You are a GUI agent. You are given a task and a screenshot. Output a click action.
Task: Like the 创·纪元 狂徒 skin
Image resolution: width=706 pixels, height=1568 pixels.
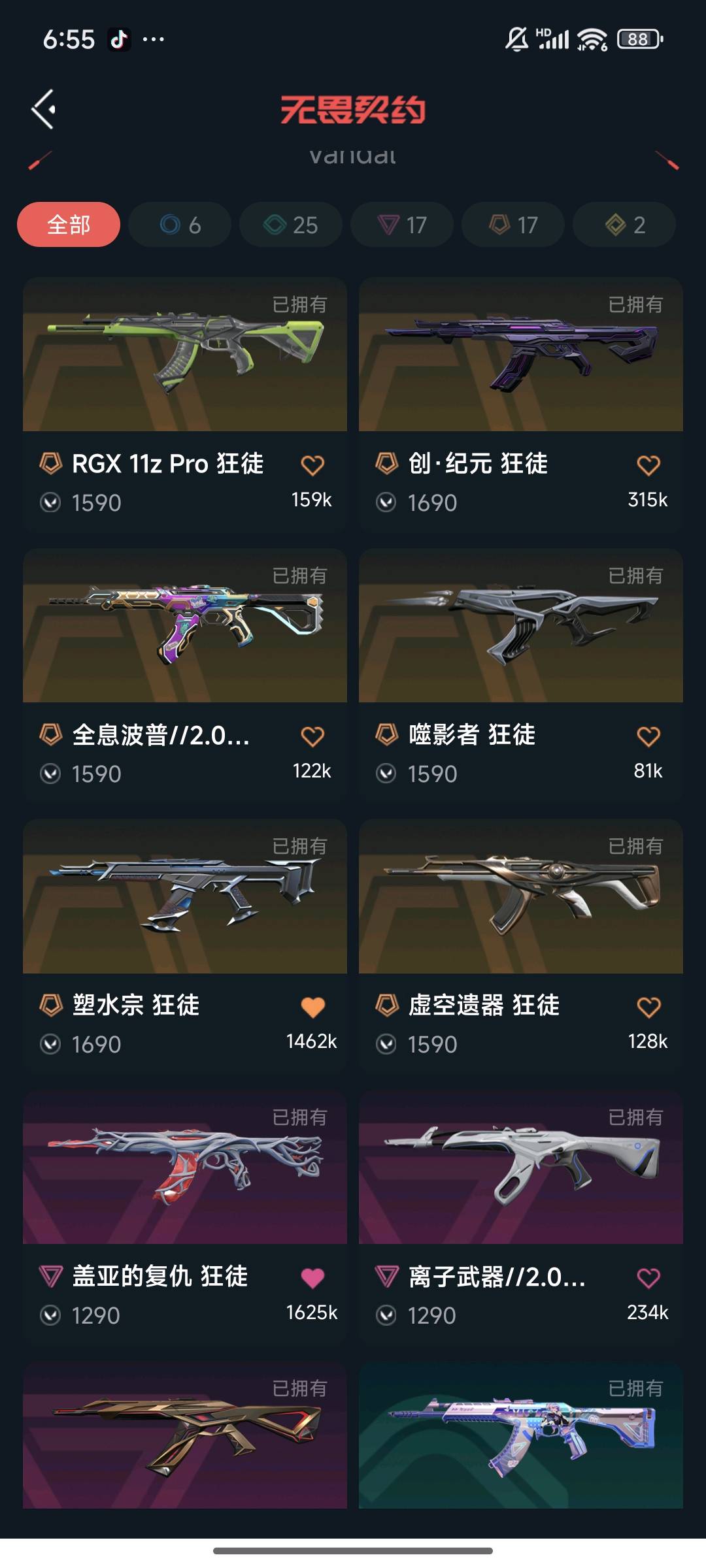648,465
